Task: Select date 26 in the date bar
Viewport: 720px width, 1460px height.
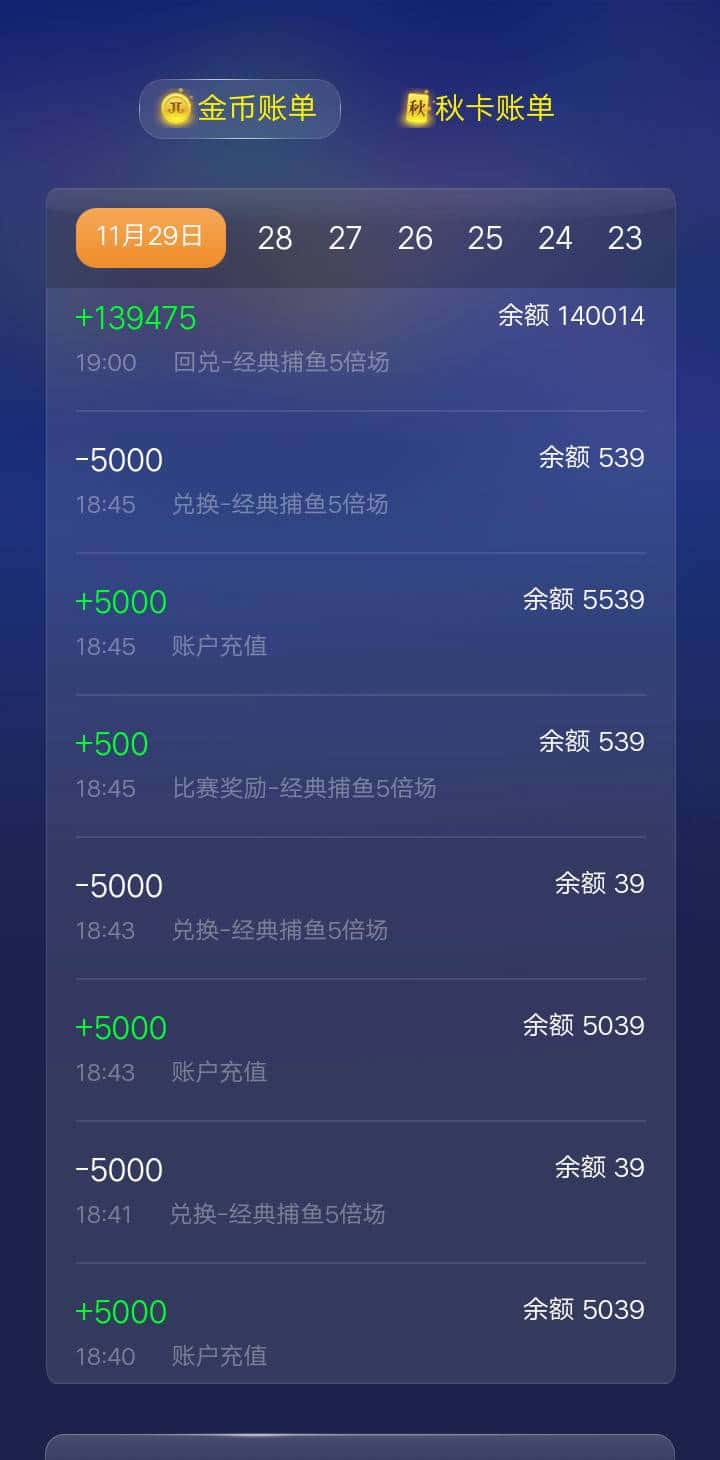Action: (415, 238)
